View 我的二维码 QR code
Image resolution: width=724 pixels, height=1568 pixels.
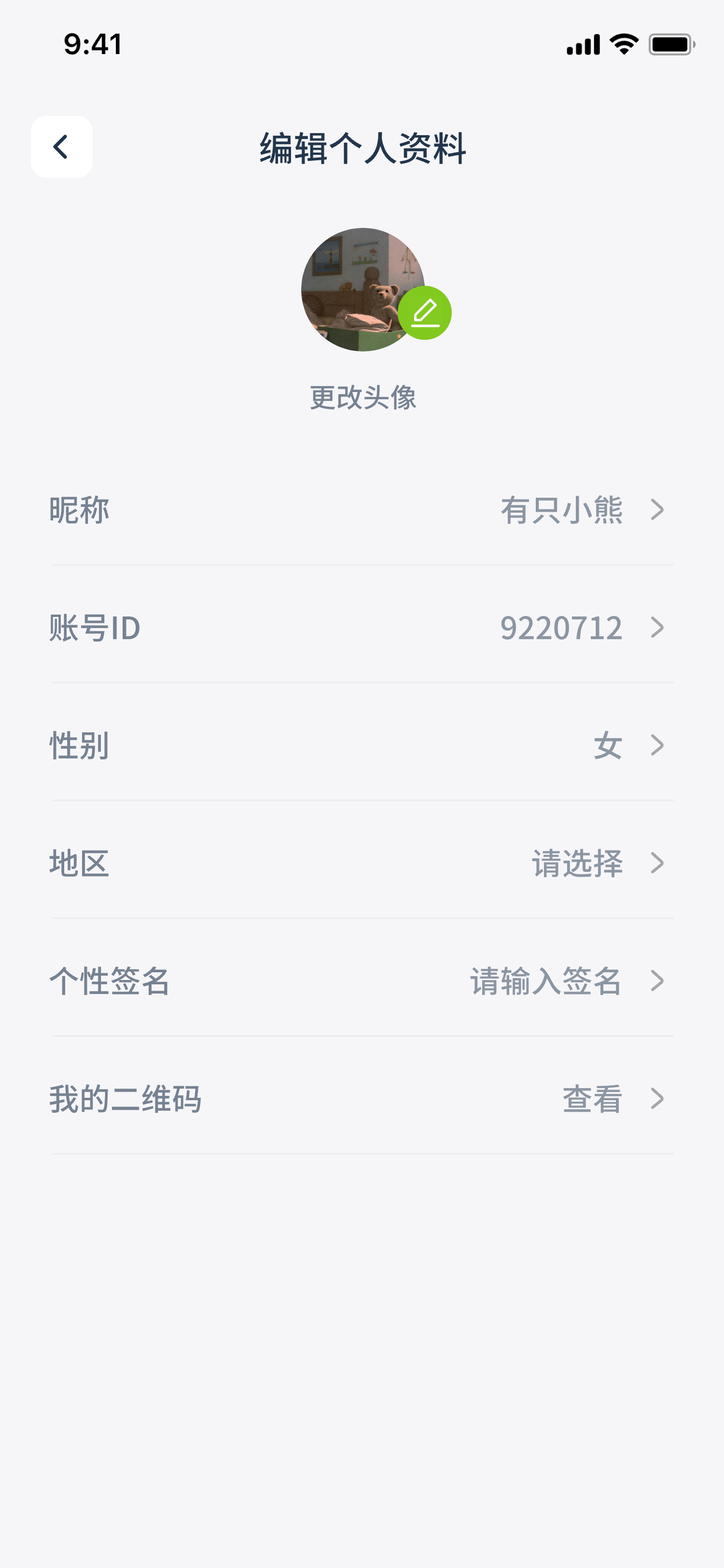362,1099
